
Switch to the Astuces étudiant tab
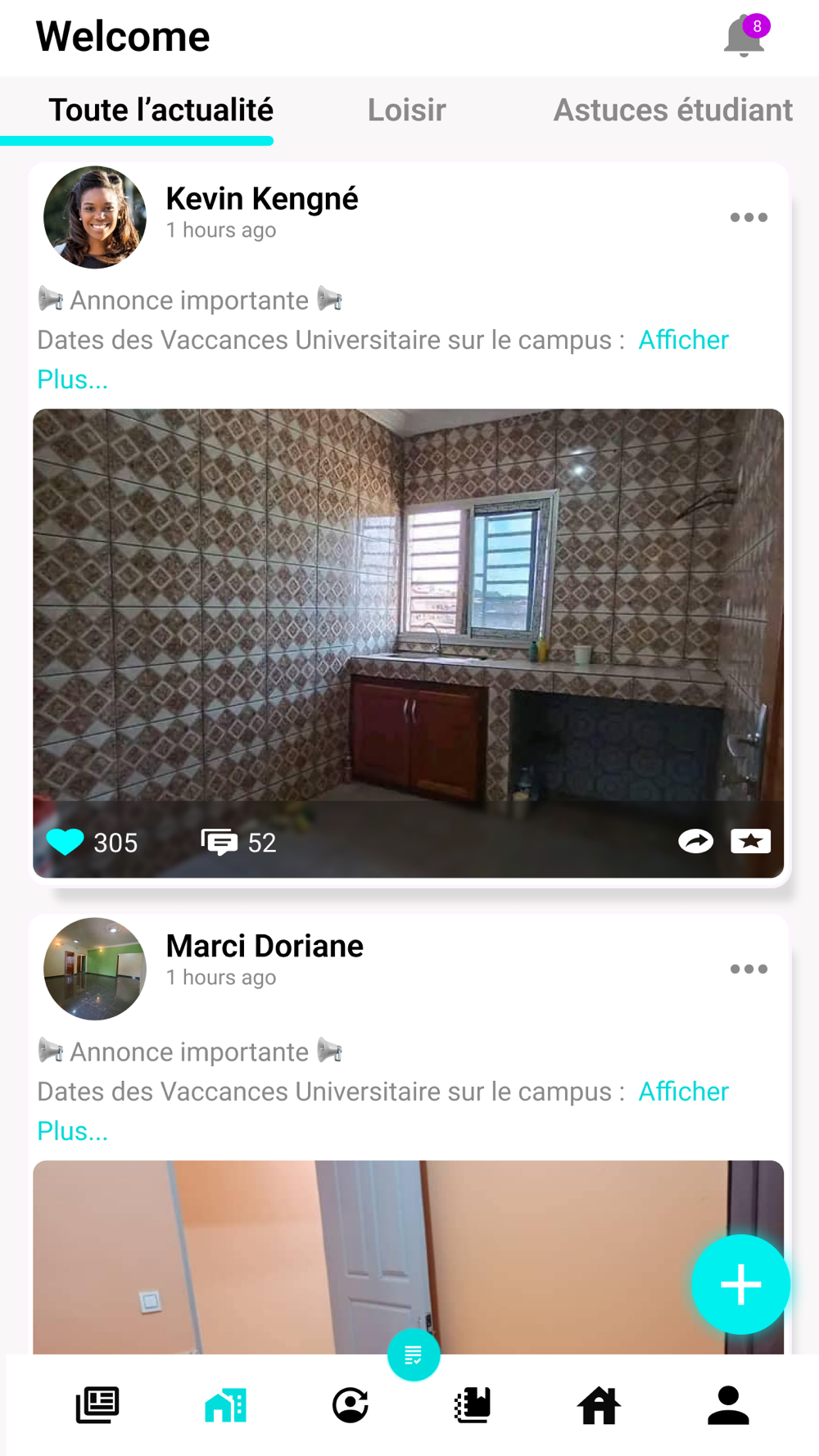[672, 110]
